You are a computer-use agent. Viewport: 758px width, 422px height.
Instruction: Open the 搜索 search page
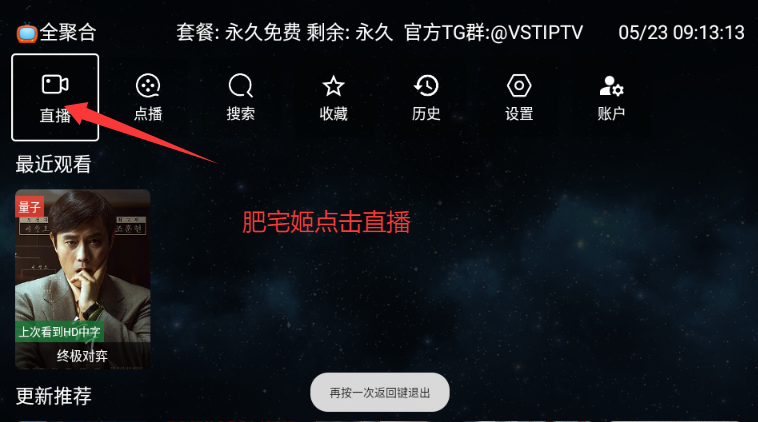241,97
